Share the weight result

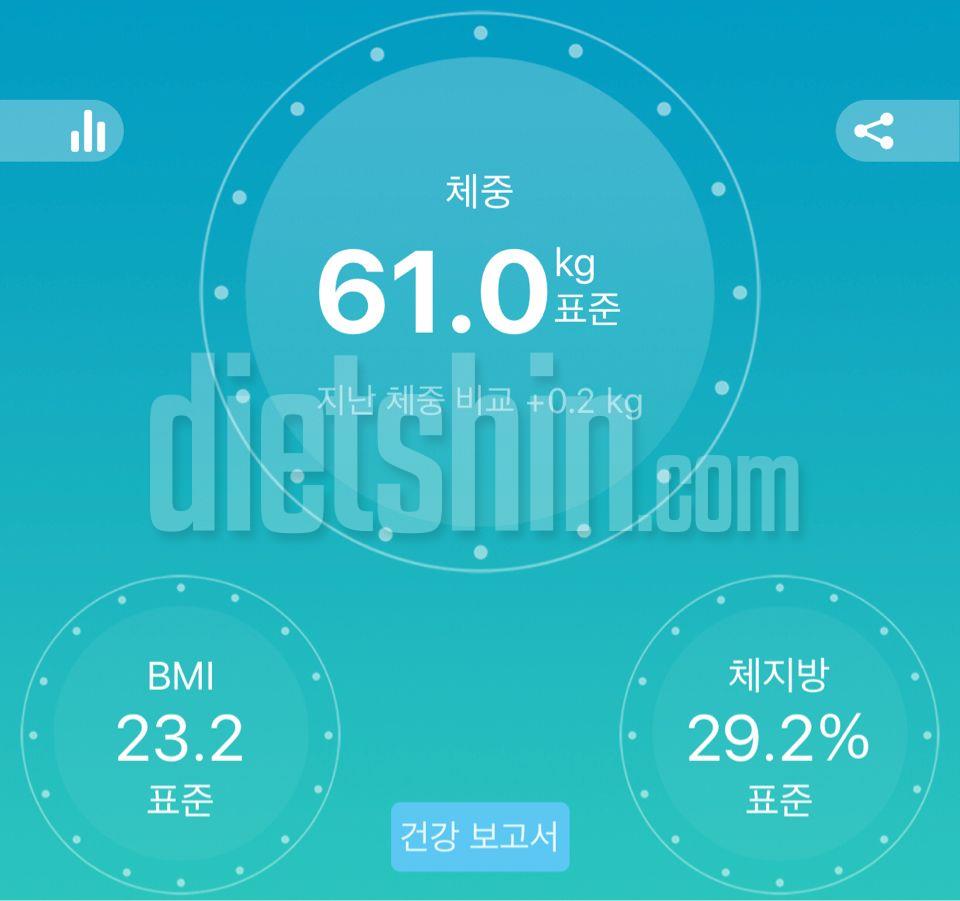[x=873, y=131]
